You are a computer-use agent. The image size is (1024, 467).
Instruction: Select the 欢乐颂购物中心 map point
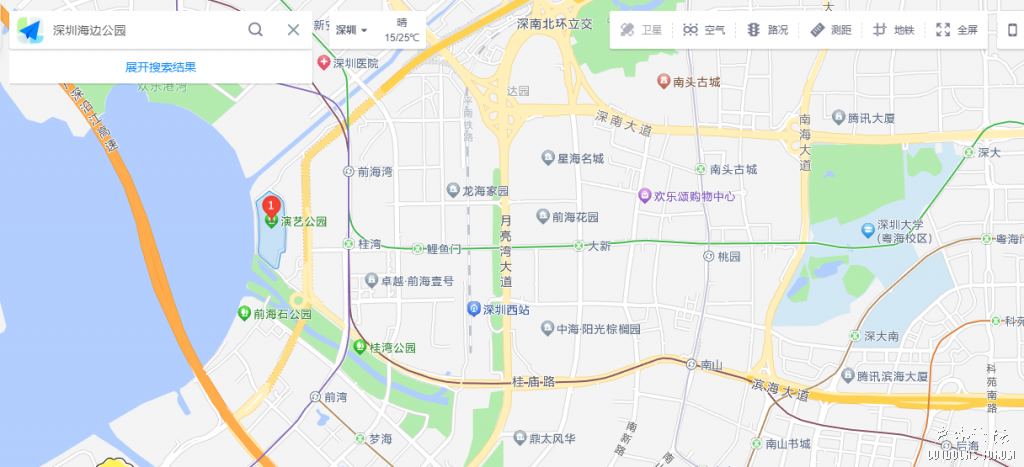click(645, 196)
